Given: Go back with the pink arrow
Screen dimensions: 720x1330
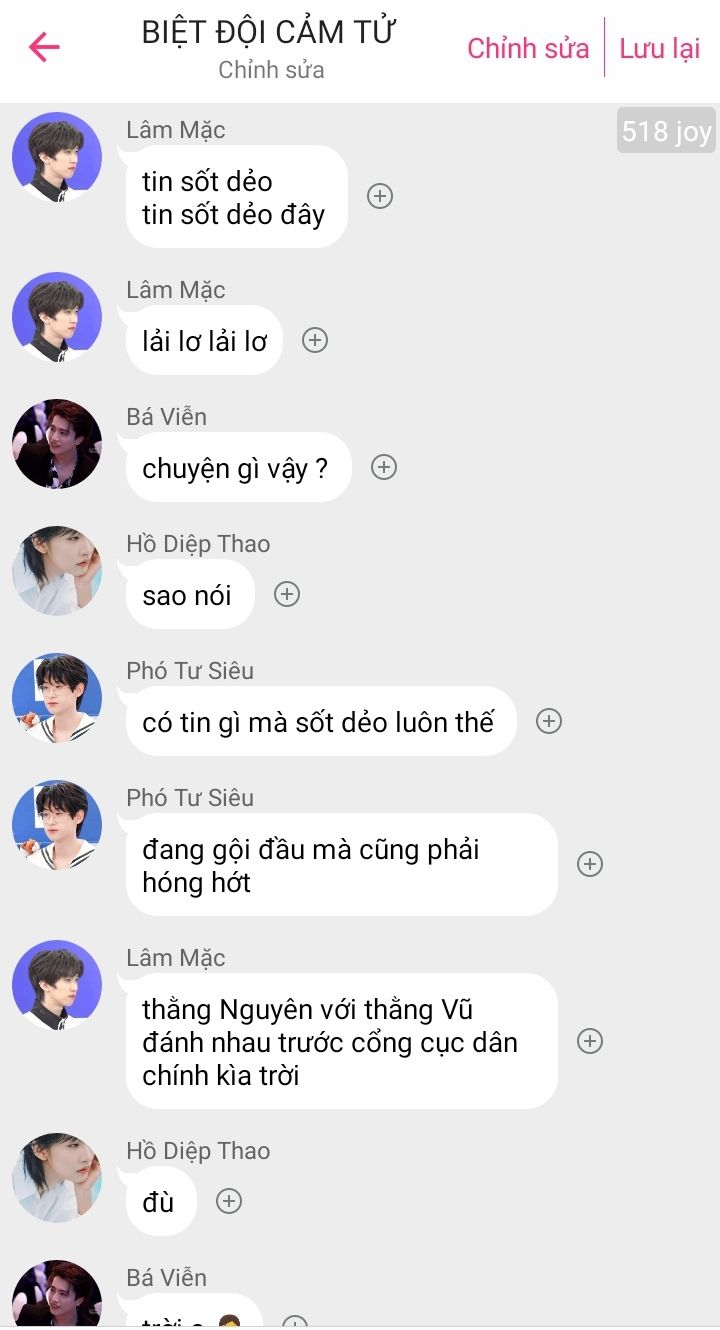Looking at the screenshot, I should (x=44, y=47).
